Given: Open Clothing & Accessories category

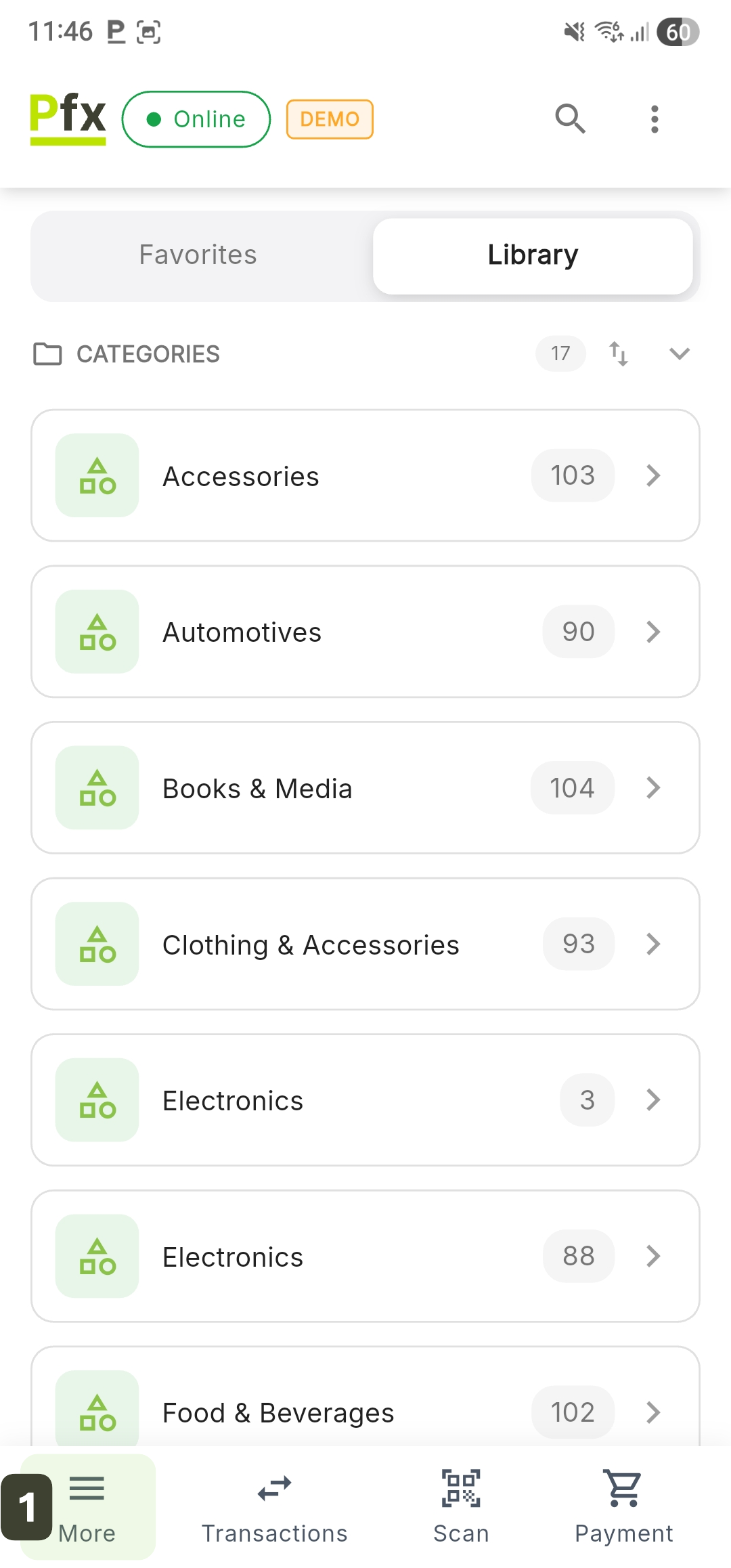Looking at the screenshot, I should point(365,944).
